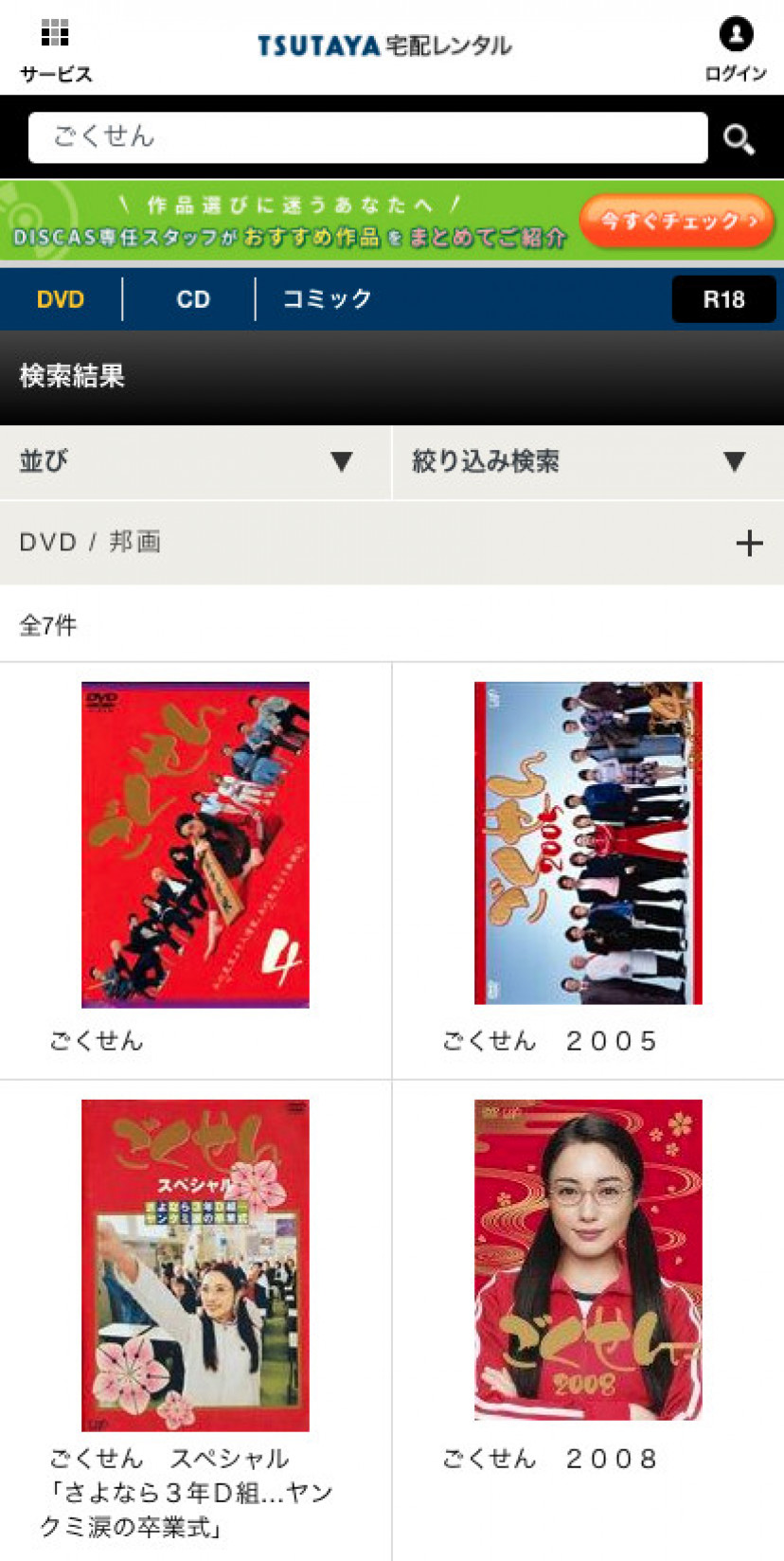Open the ごくせん 2008 result

[587, 1260]
